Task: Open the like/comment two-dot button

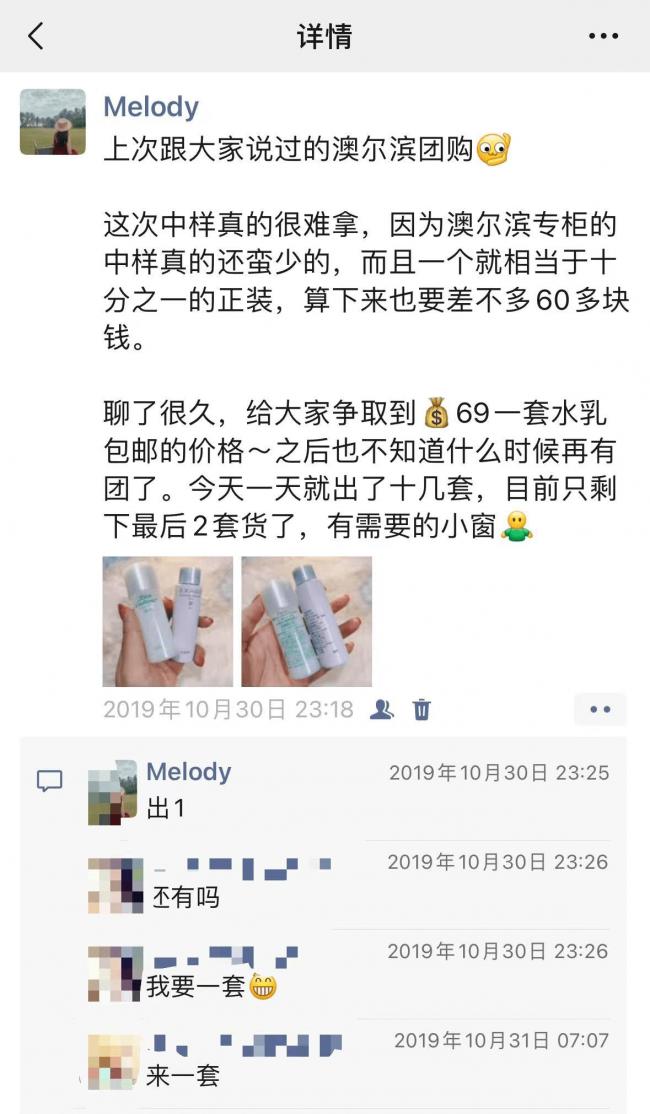Action: [x=600, y=709]
